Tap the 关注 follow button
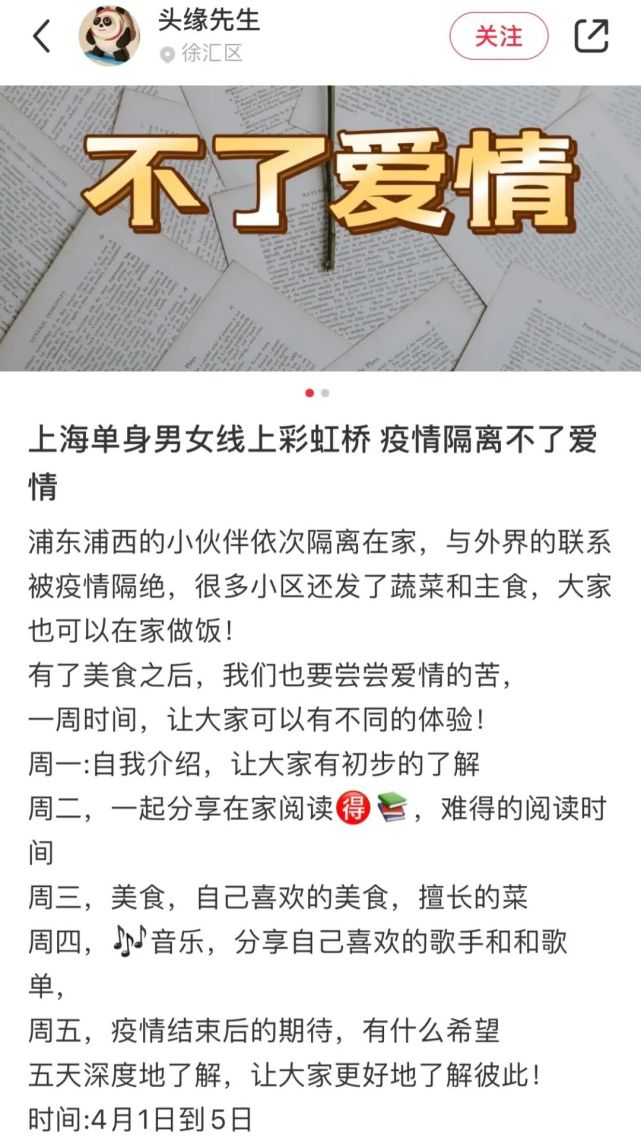 (x=499, y=36)
